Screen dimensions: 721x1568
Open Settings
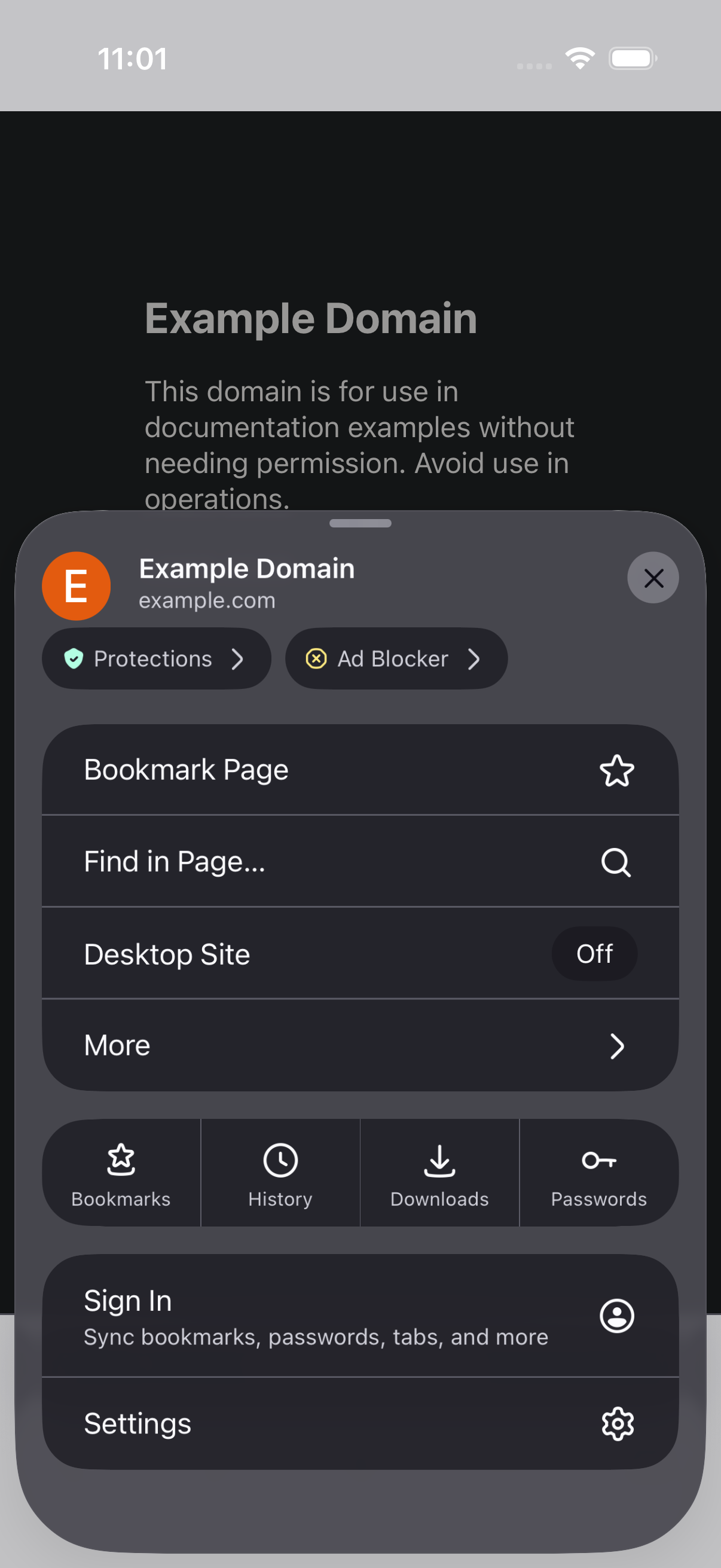click(360, 1424)
